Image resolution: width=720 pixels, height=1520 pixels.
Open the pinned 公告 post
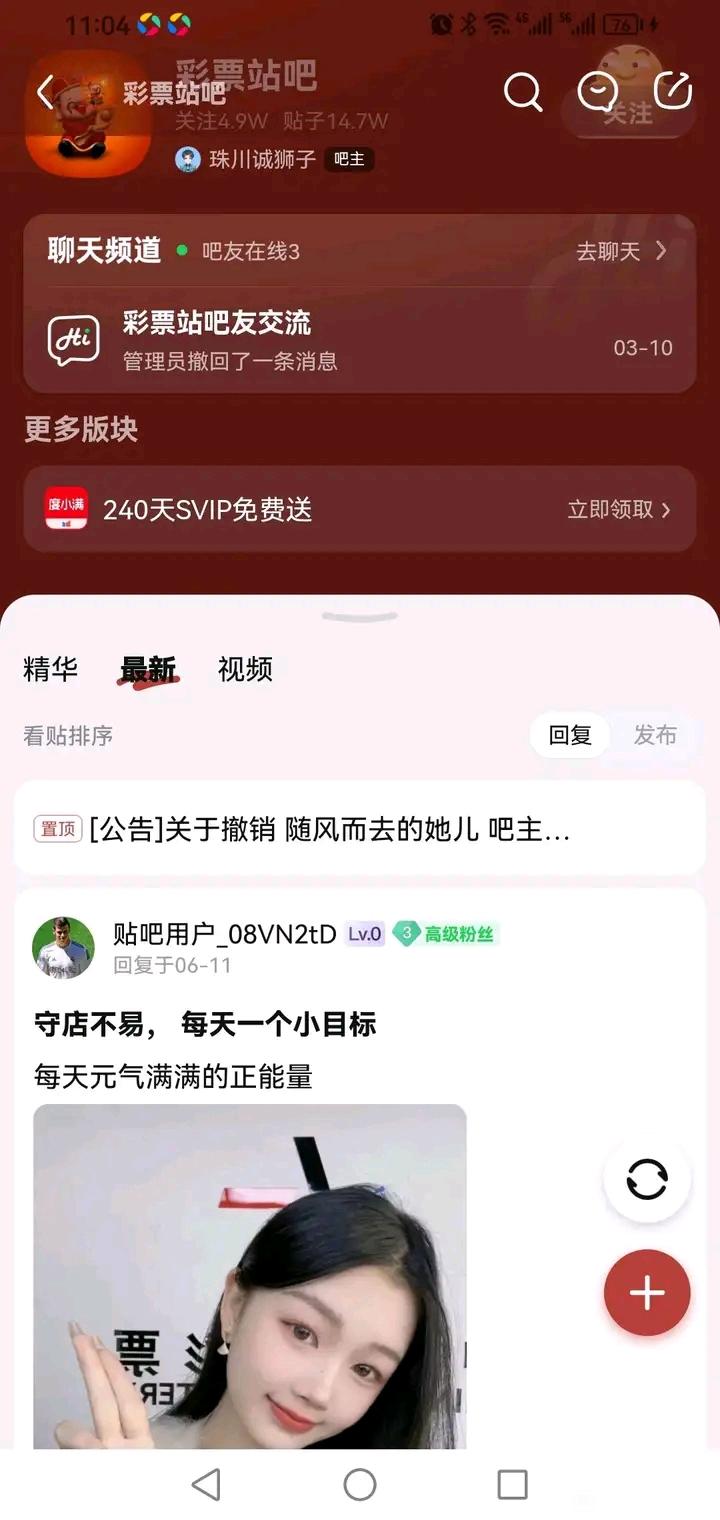pos(330,829)
